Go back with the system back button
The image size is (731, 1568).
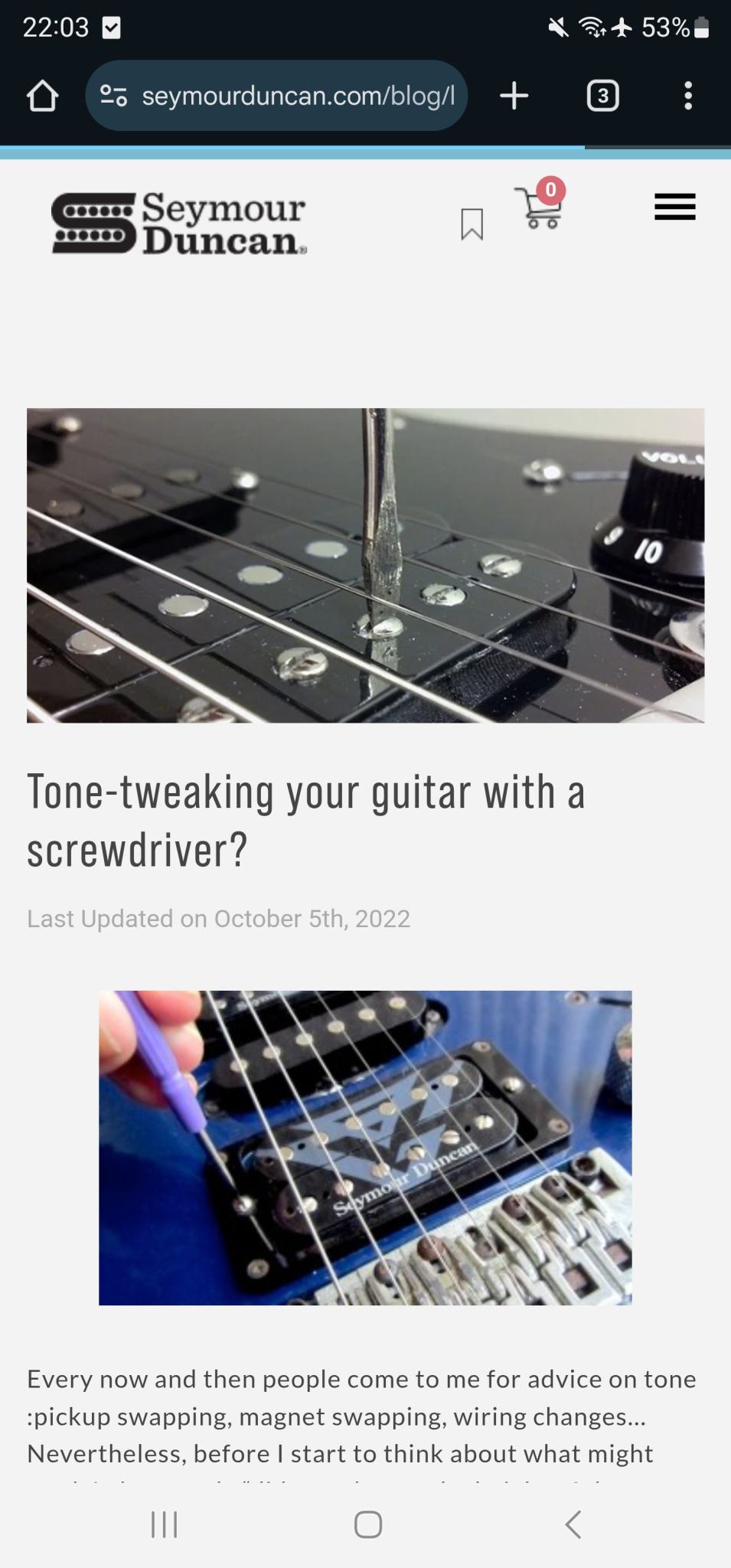[573, 1524]
